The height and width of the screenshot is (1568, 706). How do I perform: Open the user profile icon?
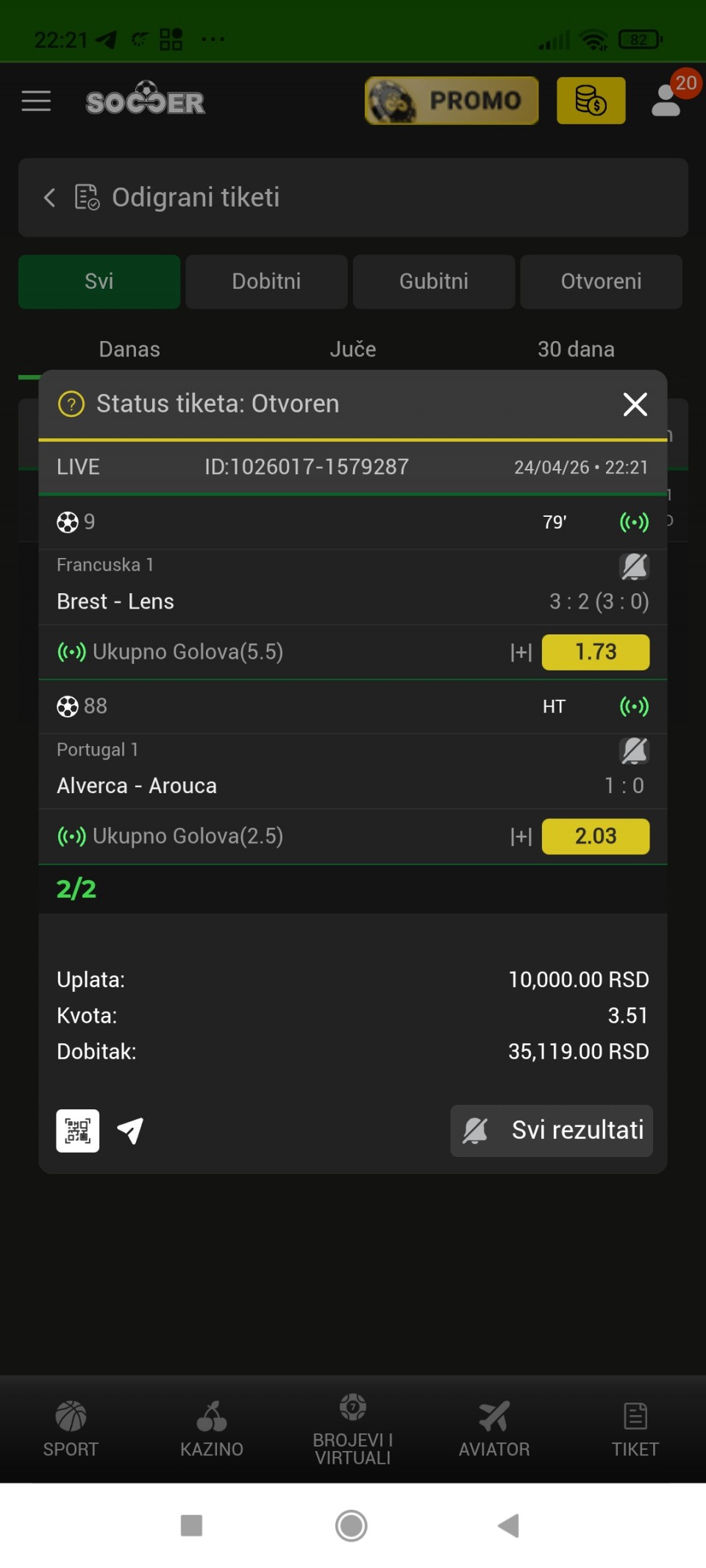coord(666,101)
